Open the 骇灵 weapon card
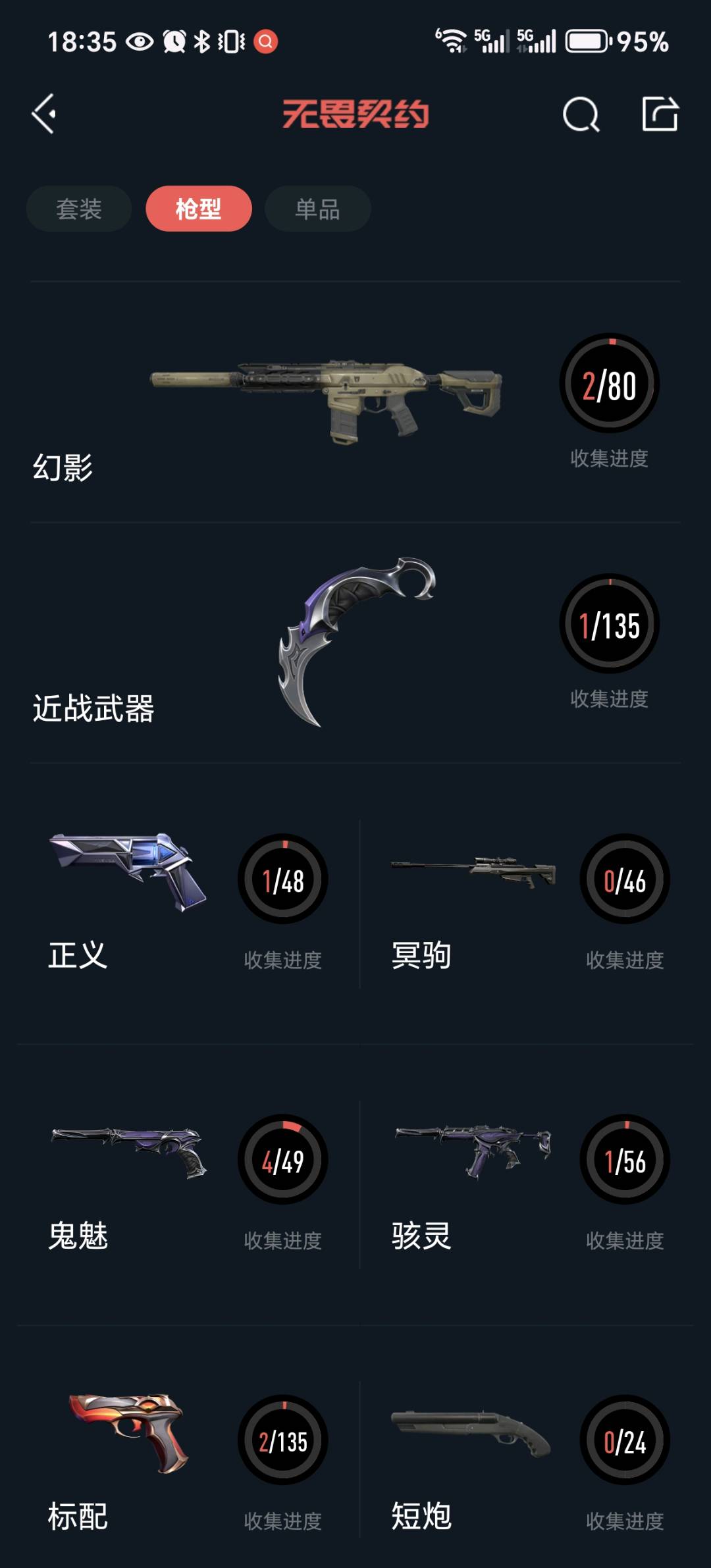 527,1184
